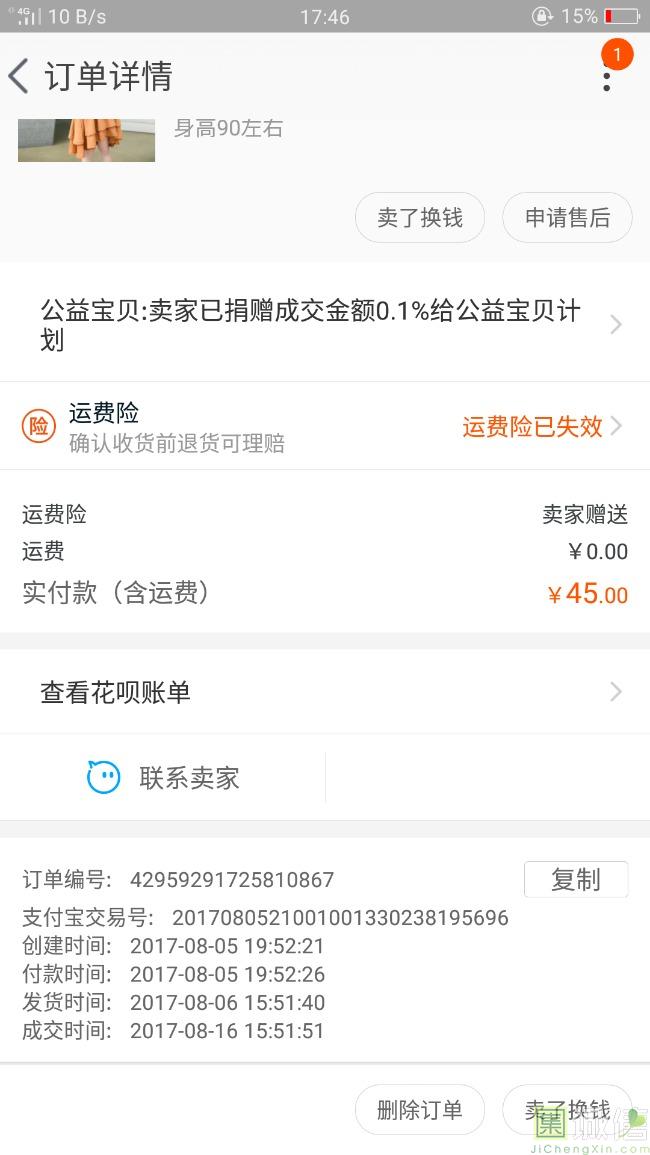
Task: Go back from the 订单详情 page
Action: click(20, 77)
